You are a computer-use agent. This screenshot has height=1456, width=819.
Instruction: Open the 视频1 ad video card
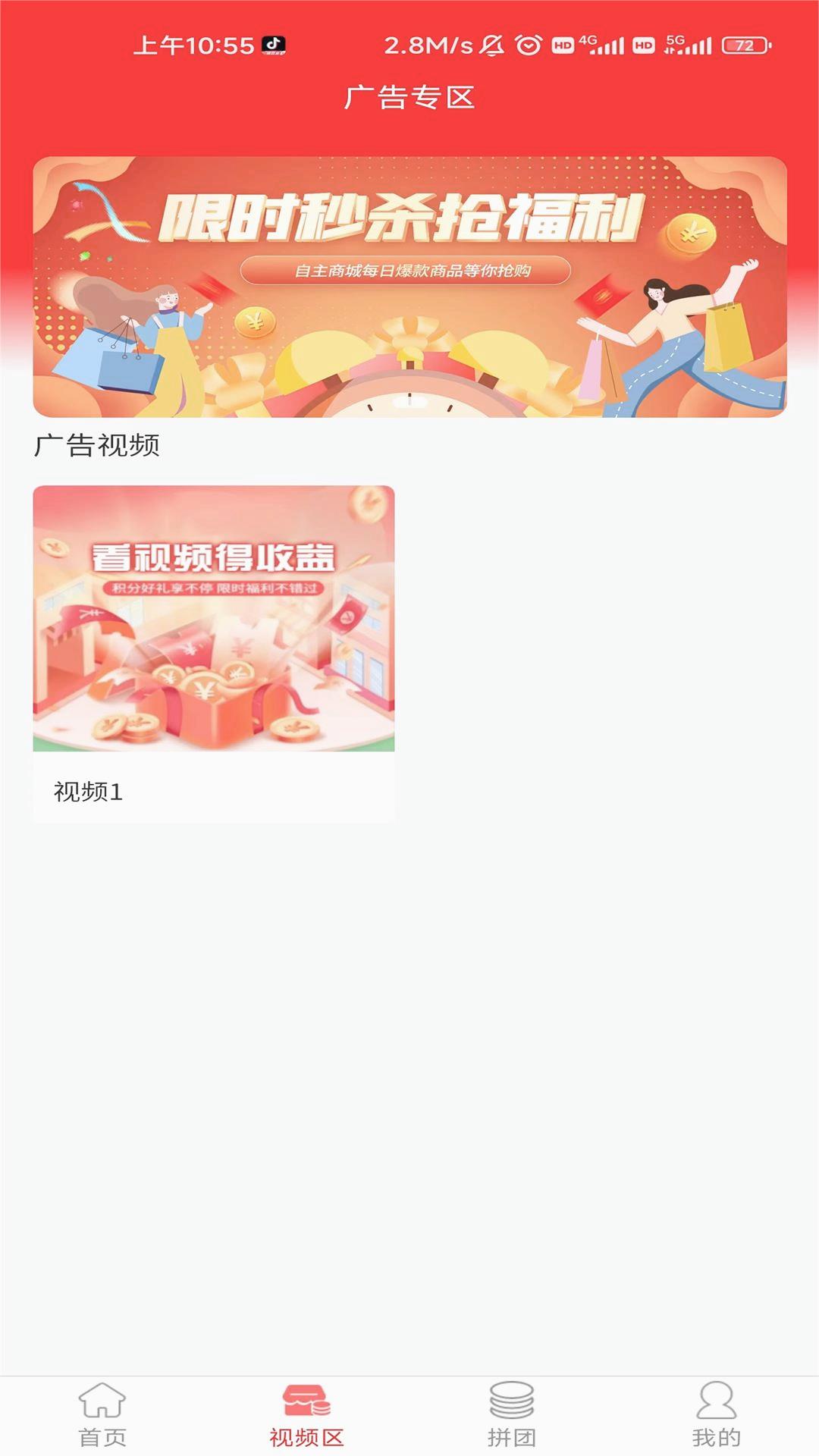[213, 652]
